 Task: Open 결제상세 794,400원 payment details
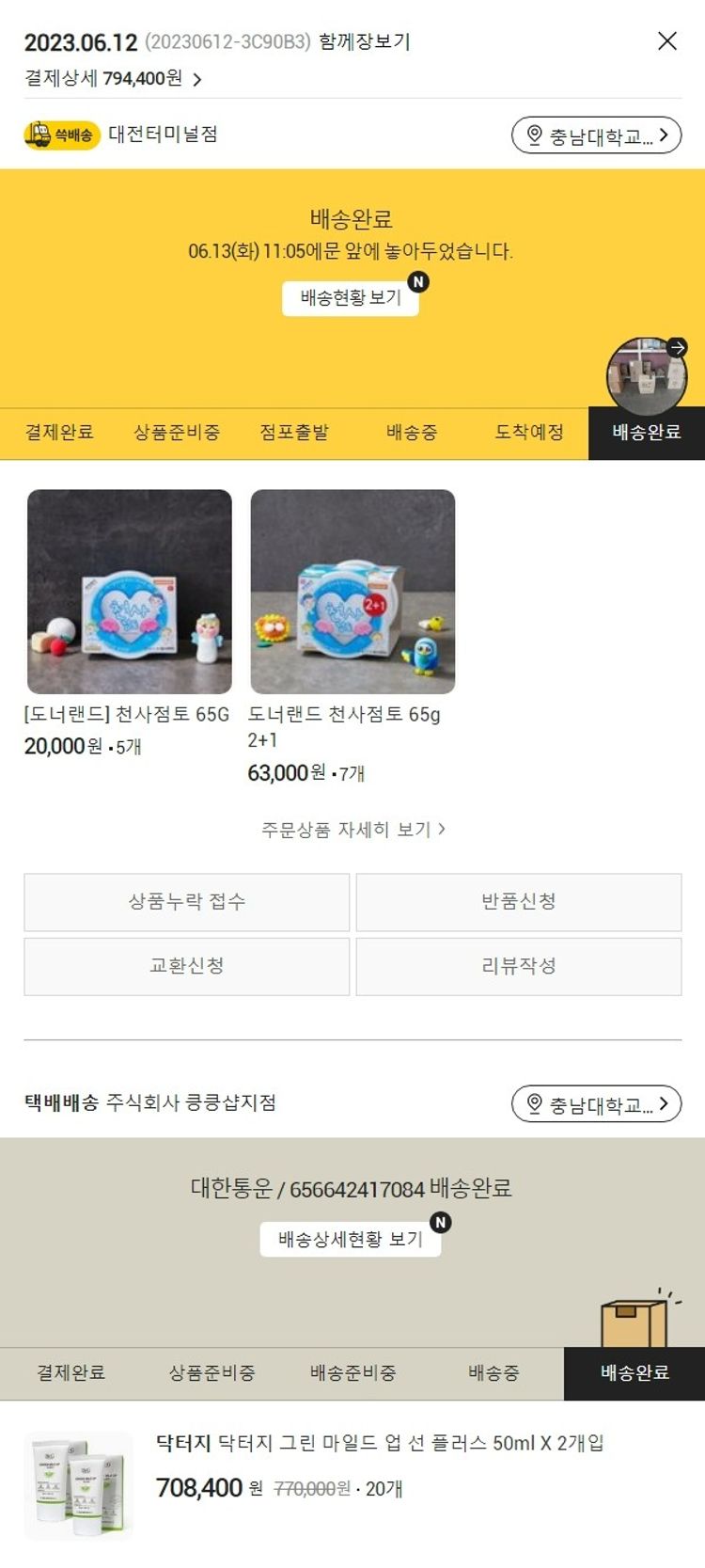click(x=113, y=79)
